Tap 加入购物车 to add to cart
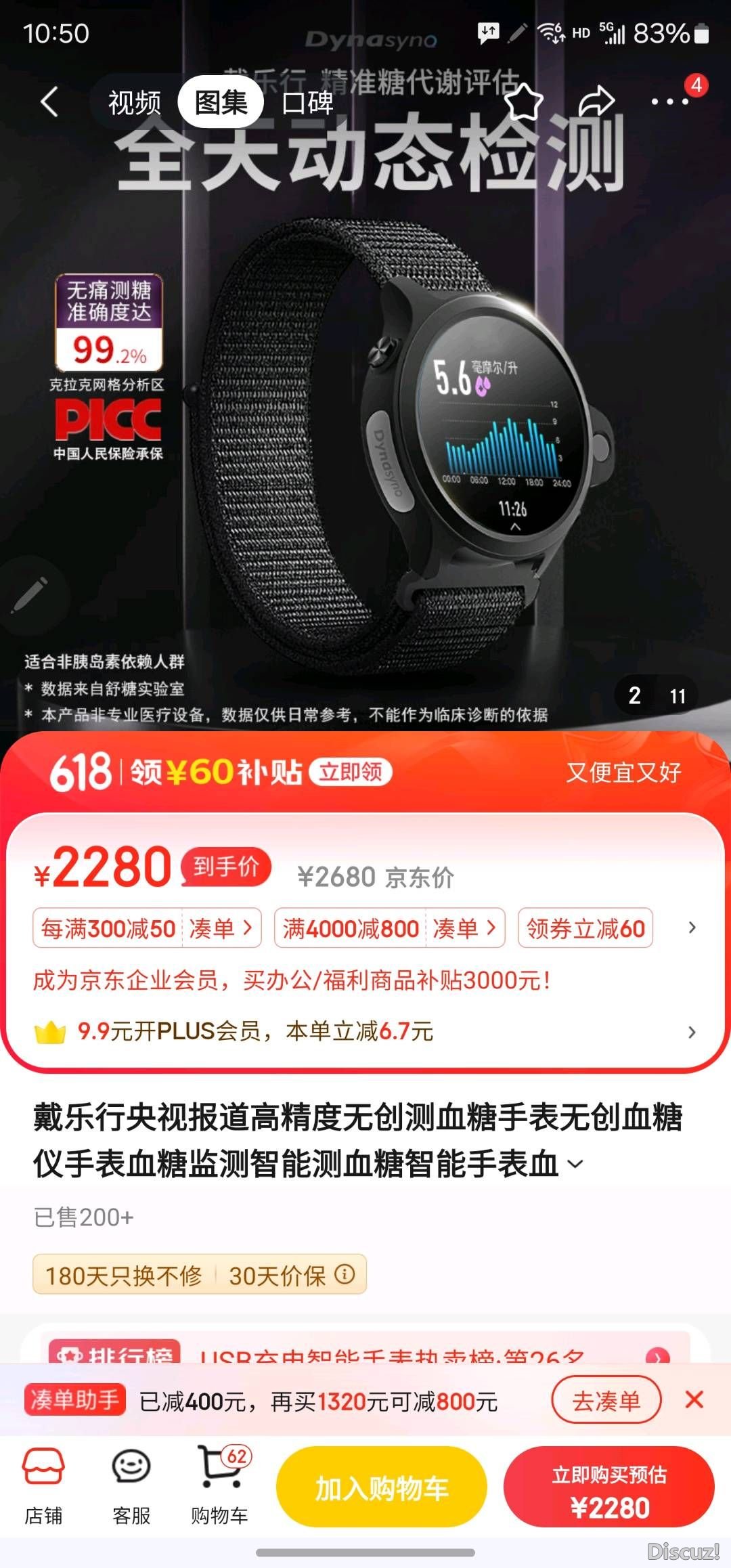The height and width of the screenshot is (1568, 731). pos(382,1487)
